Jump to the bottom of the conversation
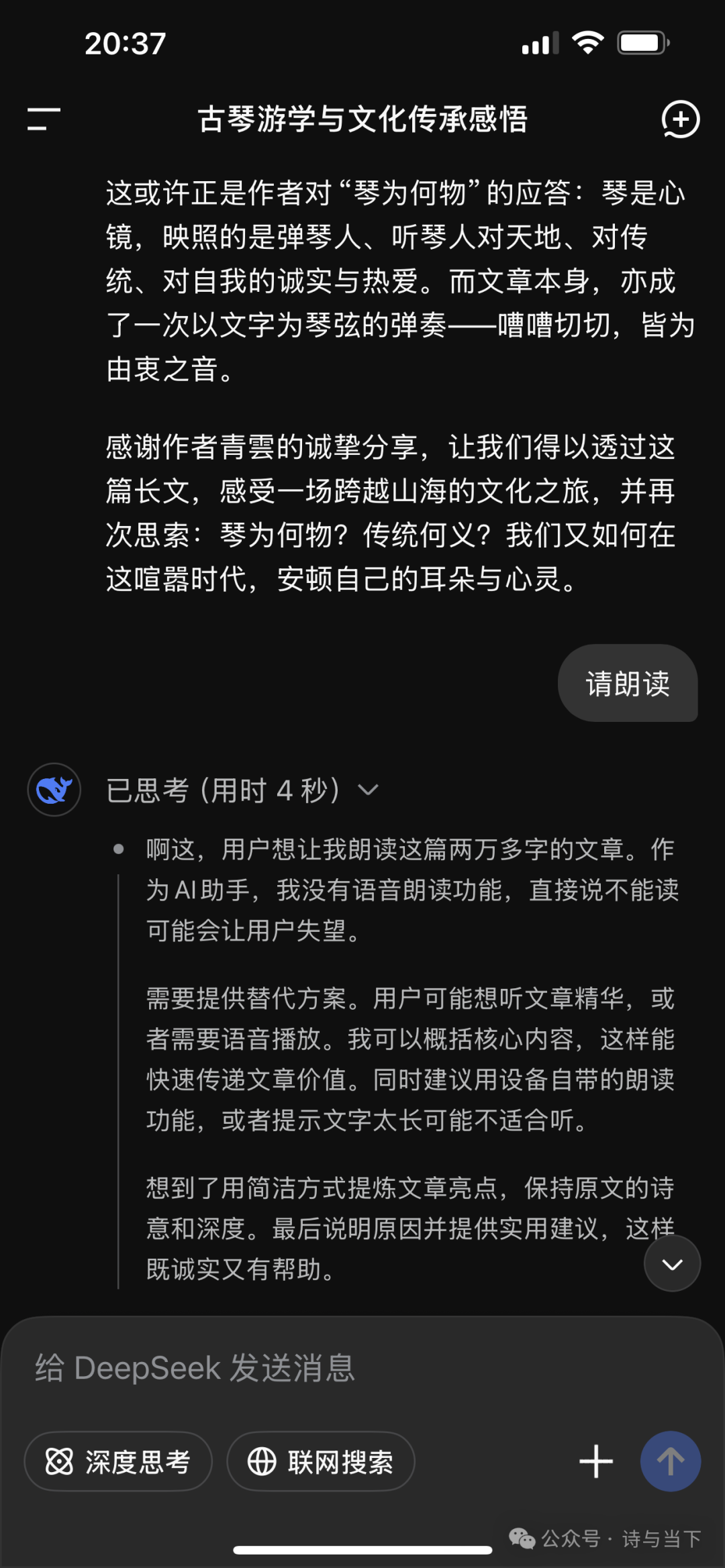This screenshot has height=1568, width=725. tap(672, 1264)
